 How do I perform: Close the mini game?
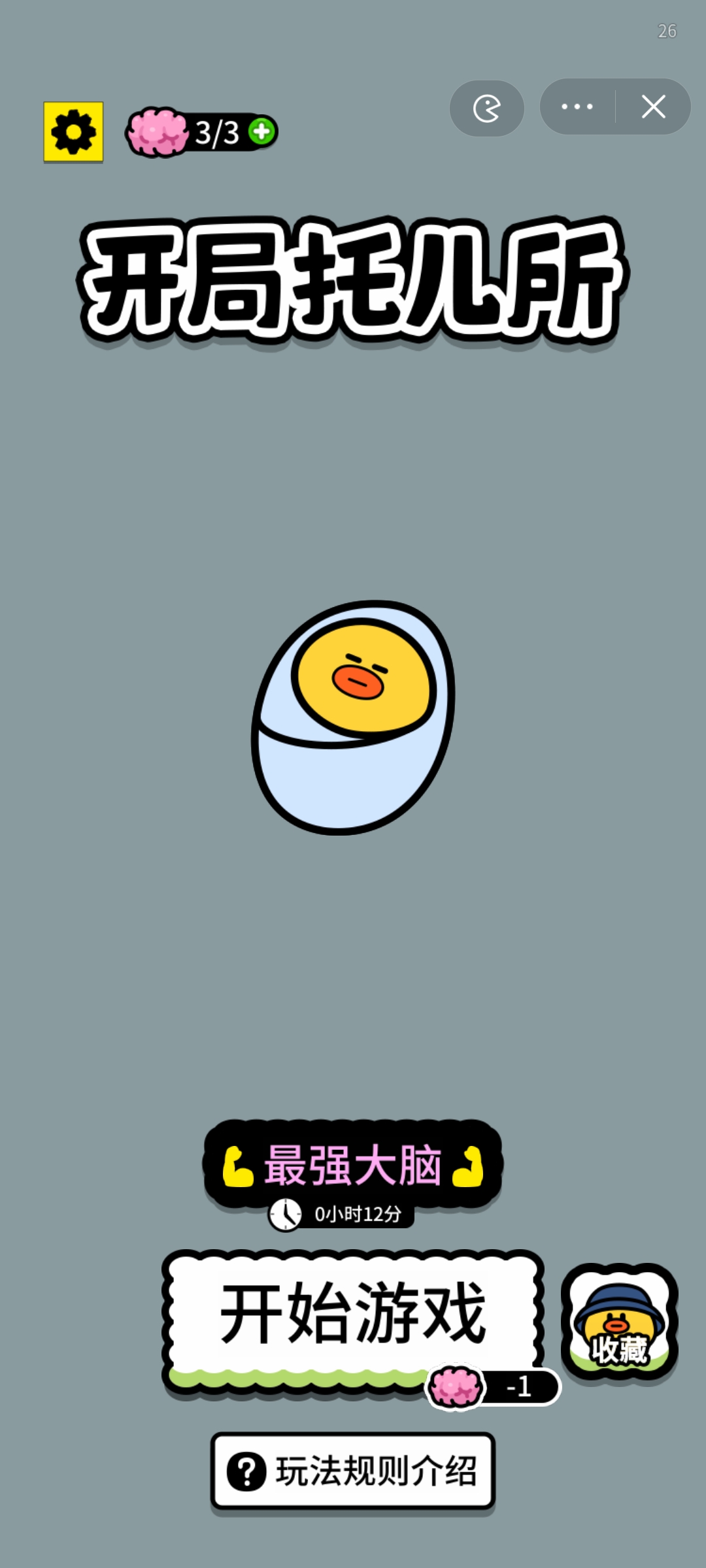point(653,106)
